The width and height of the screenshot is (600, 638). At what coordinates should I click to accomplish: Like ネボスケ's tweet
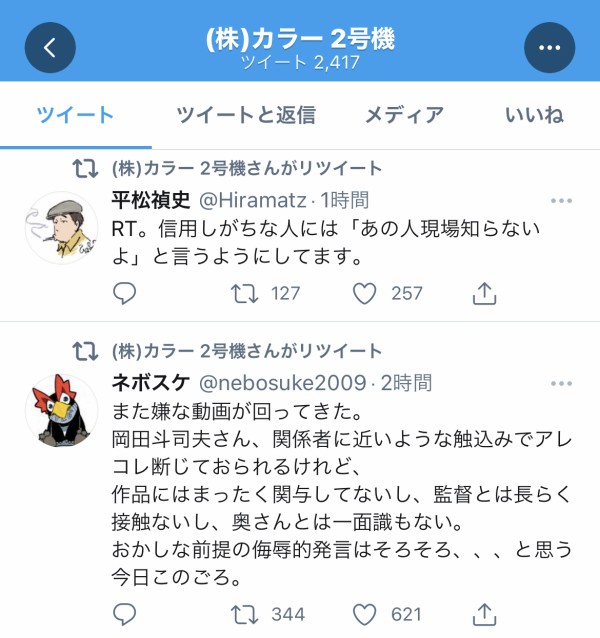365,613
